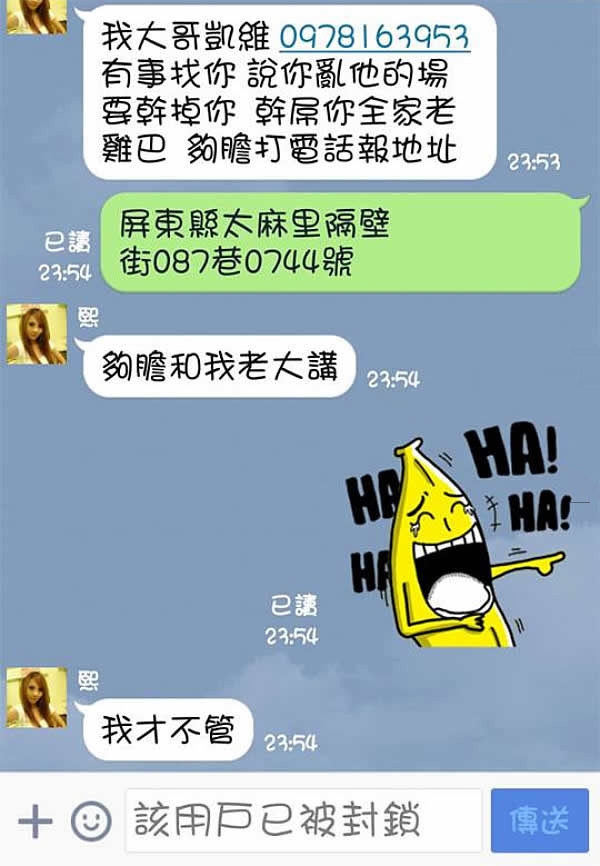This screenshot has width=600, height=866.
Task: Open sender's avatar beside 夠膽和我老大講
Action: (x=37, y=335)
